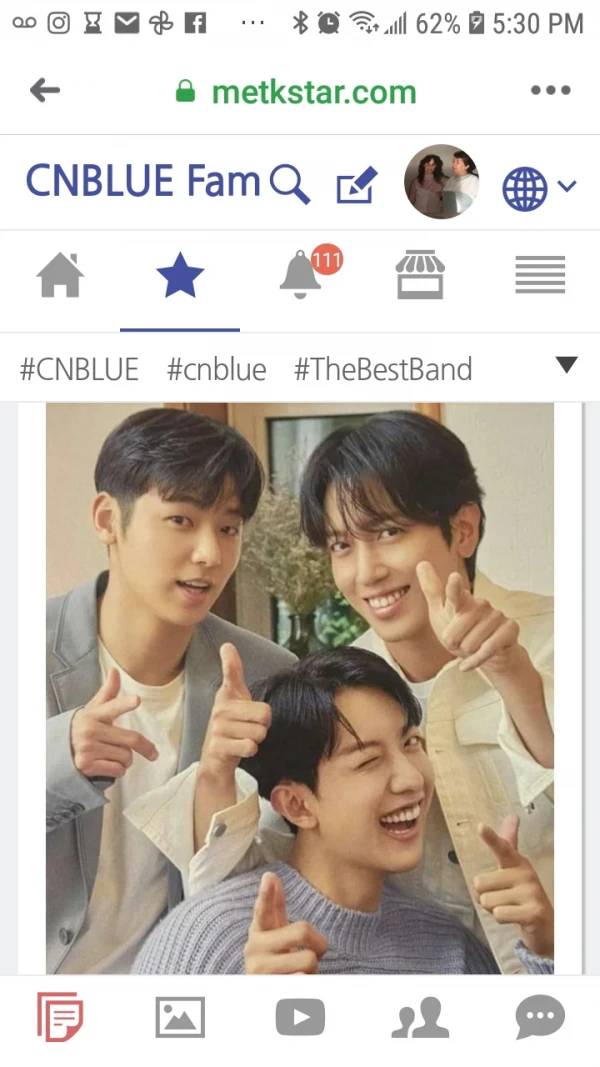Open the globe language dropdown
Viewport: 600px width, 1067px height.
(x=539, y=187)
